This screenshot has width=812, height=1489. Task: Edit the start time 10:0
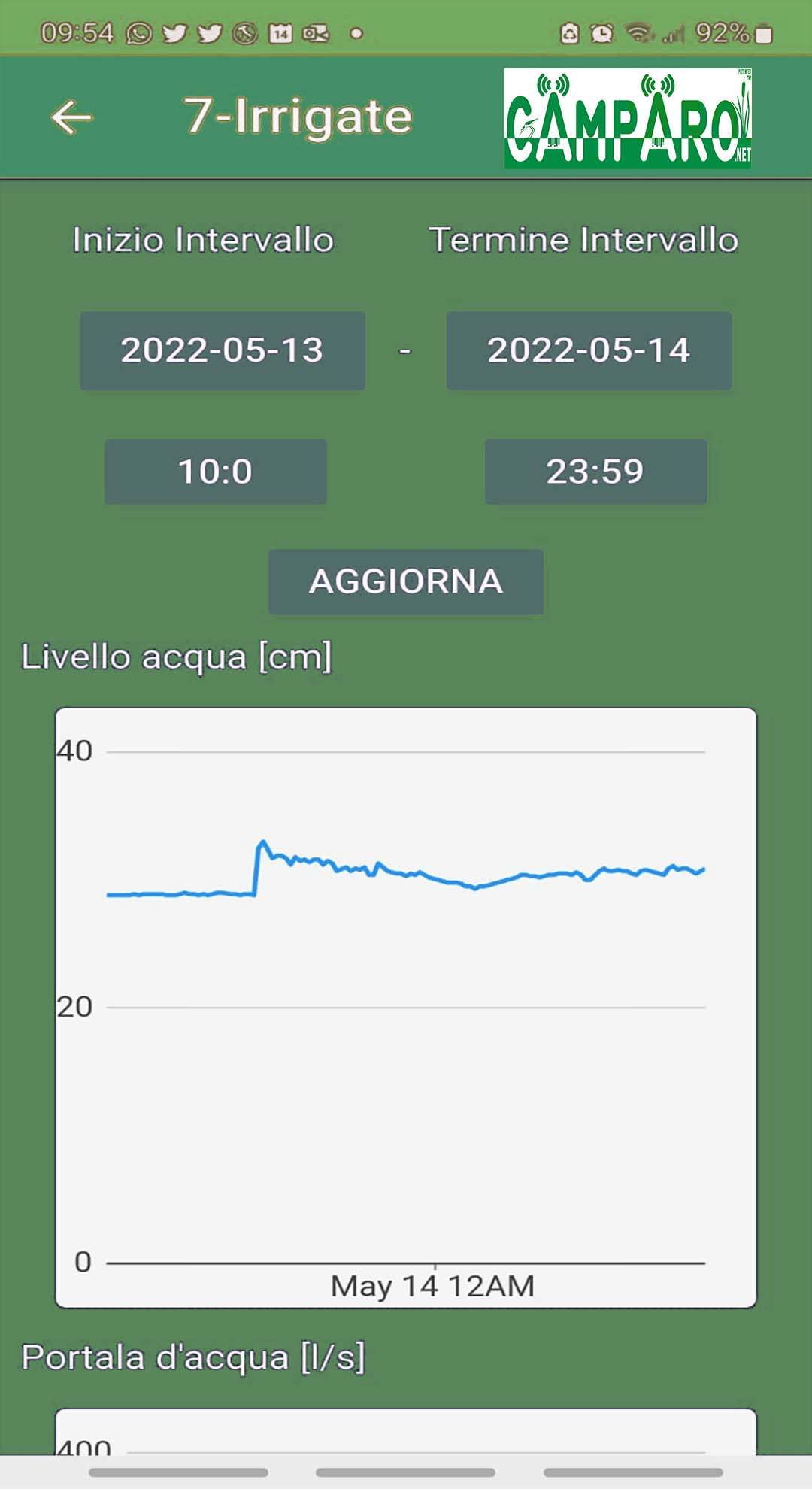click(216, 472)
